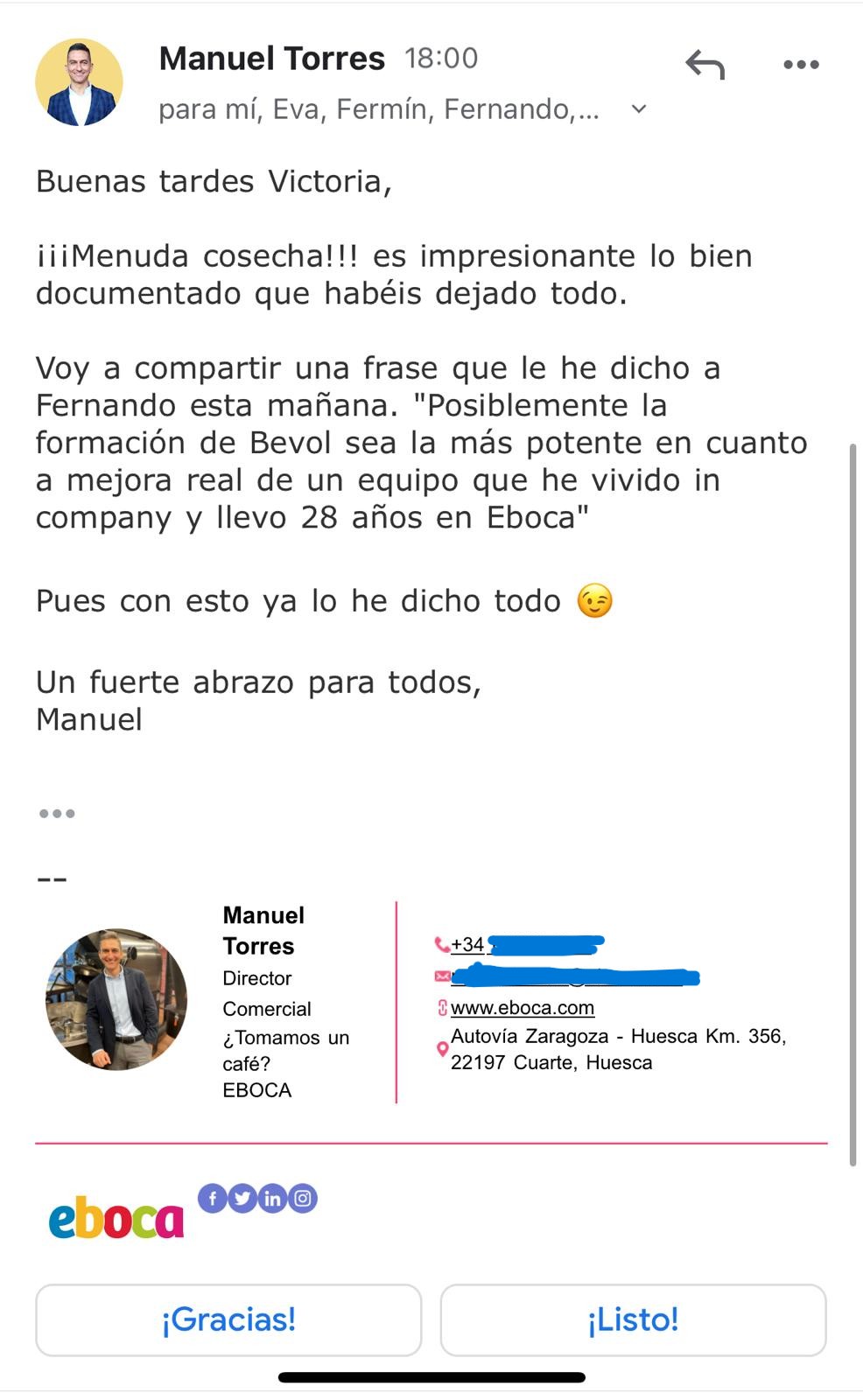This screenshot has width=863, height=1400.
Task: Tap the redacted email address link
Action: [x=573, y=976]
